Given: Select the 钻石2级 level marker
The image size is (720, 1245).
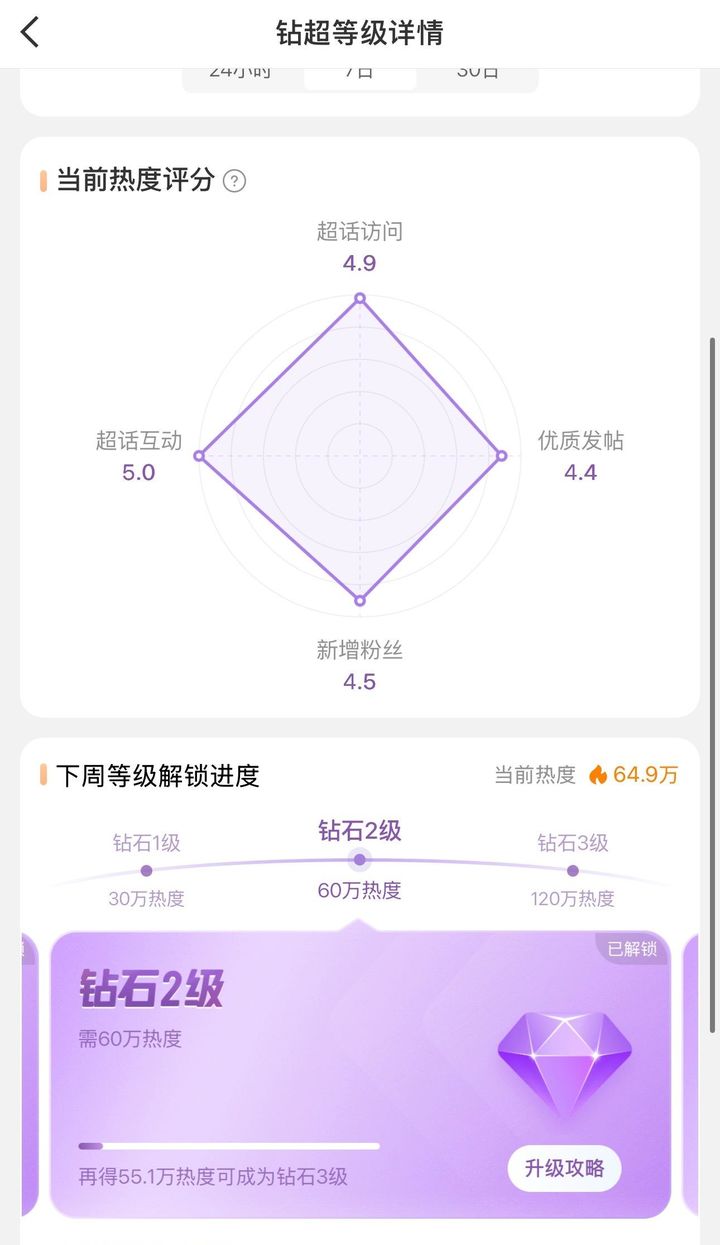Looking at the screenshot, I should pos(360,858).
